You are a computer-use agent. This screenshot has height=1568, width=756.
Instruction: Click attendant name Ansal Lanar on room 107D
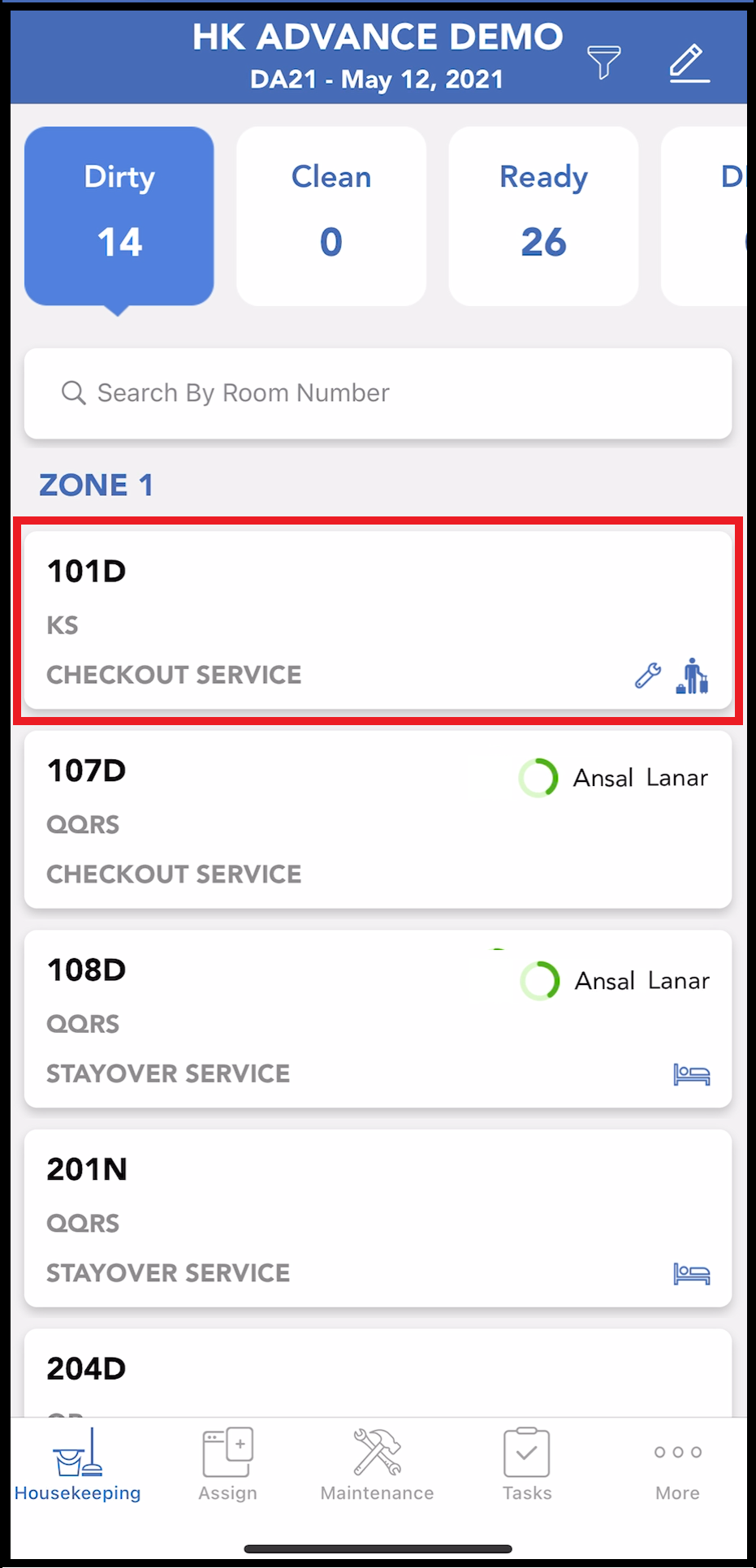tap(641, 777)
